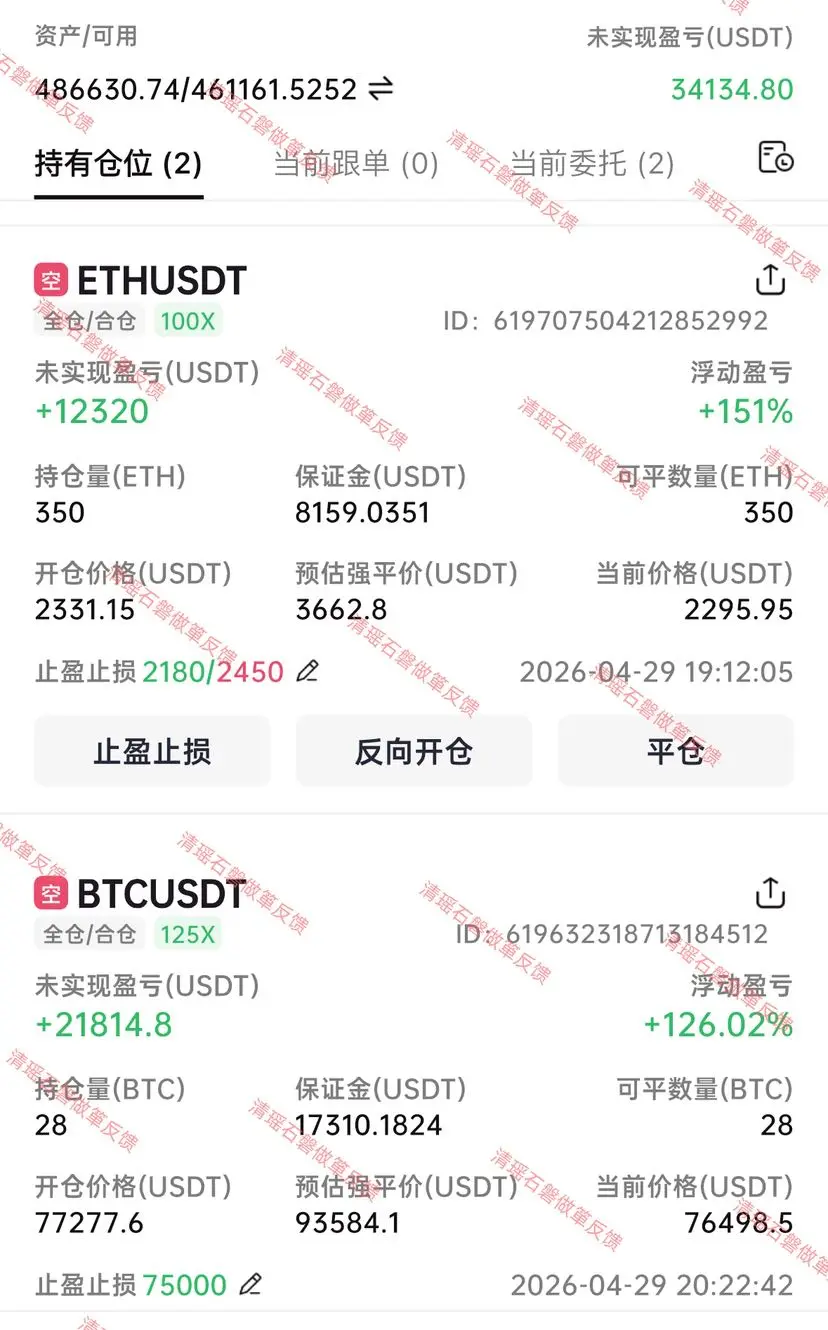Viewport: 828px width, 1330px height.
Task: Close the ETHUSDT position with 平仓
Action: pyautogui.click(x=676, y=751)
